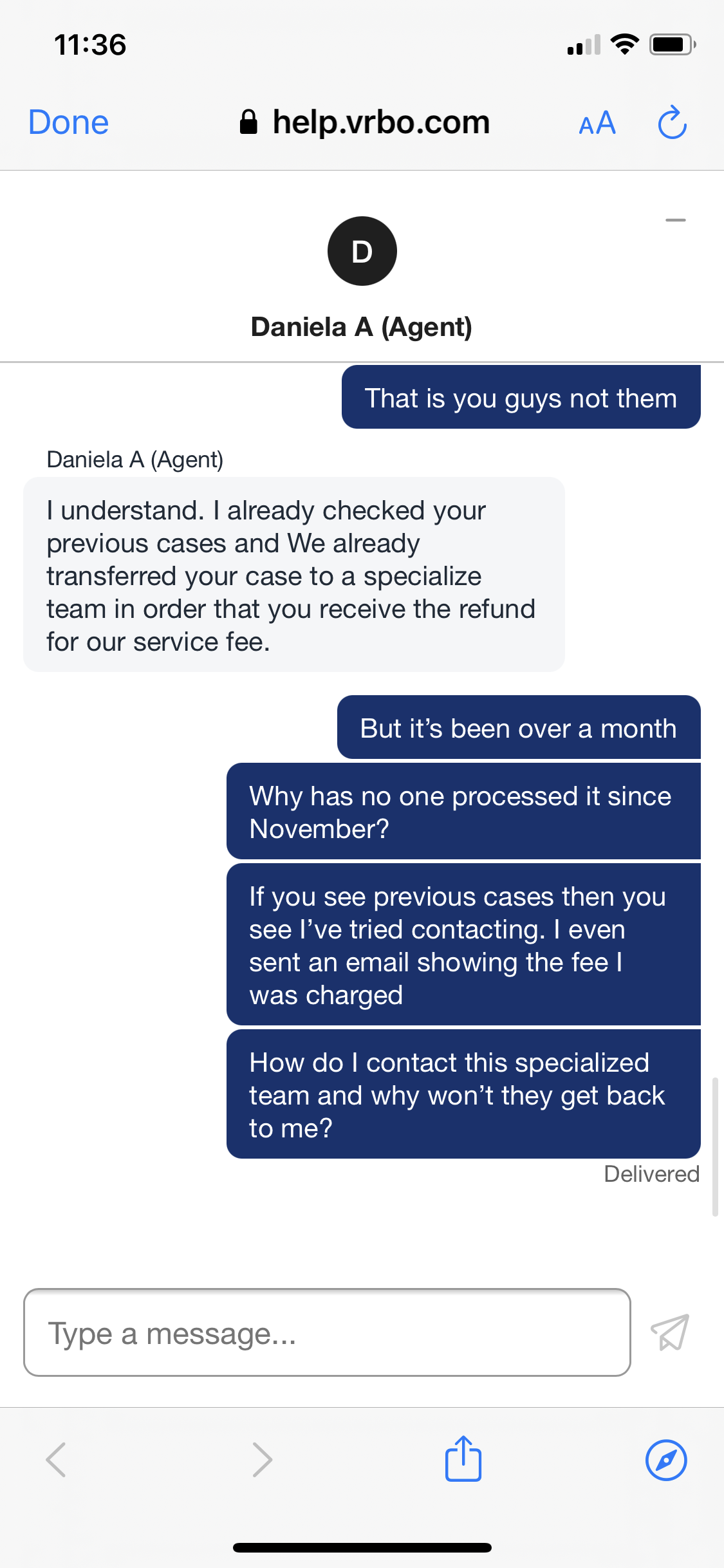Tap the Delivered status label
724x1568 pixels.
(651, 1174)
